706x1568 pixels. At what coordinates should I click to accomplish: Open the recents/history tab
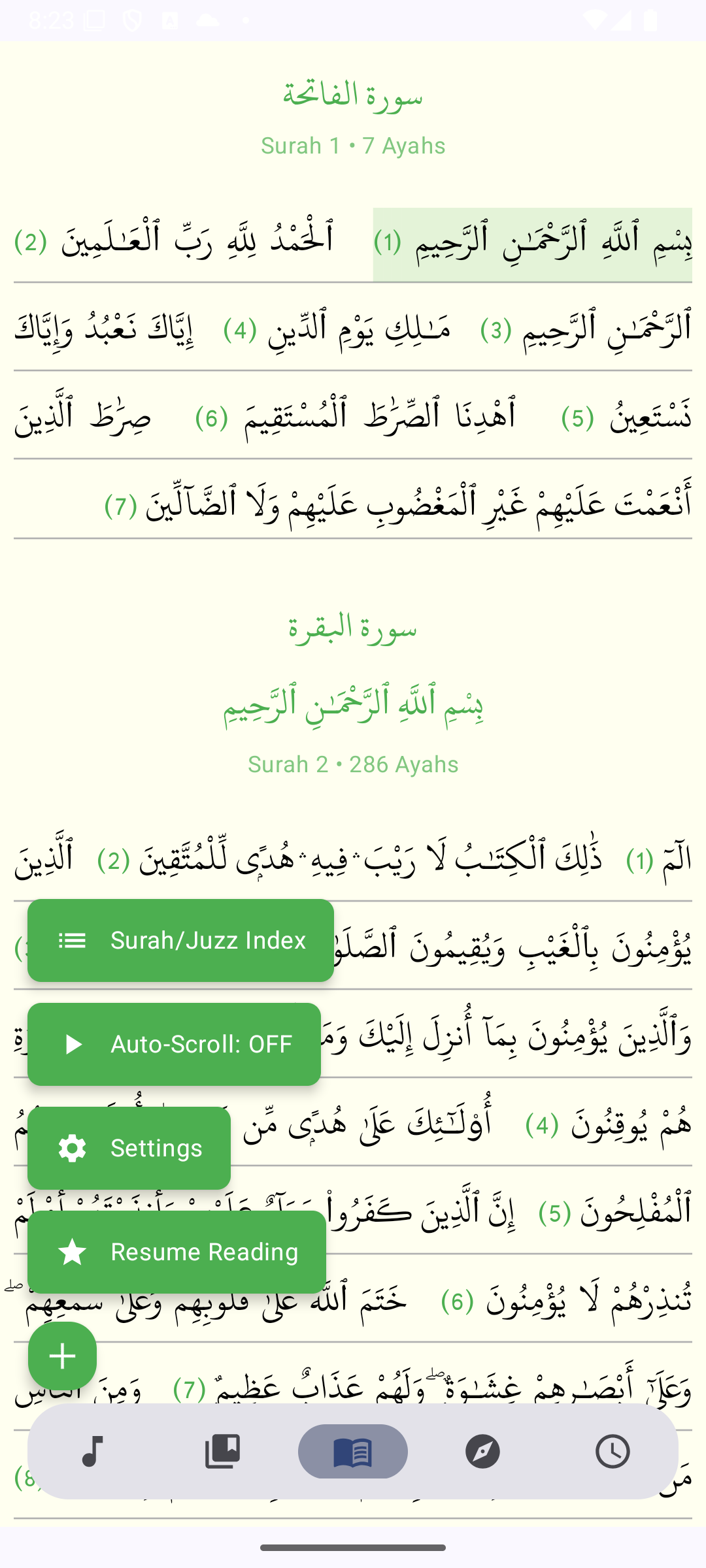(x=613, y=1450)
